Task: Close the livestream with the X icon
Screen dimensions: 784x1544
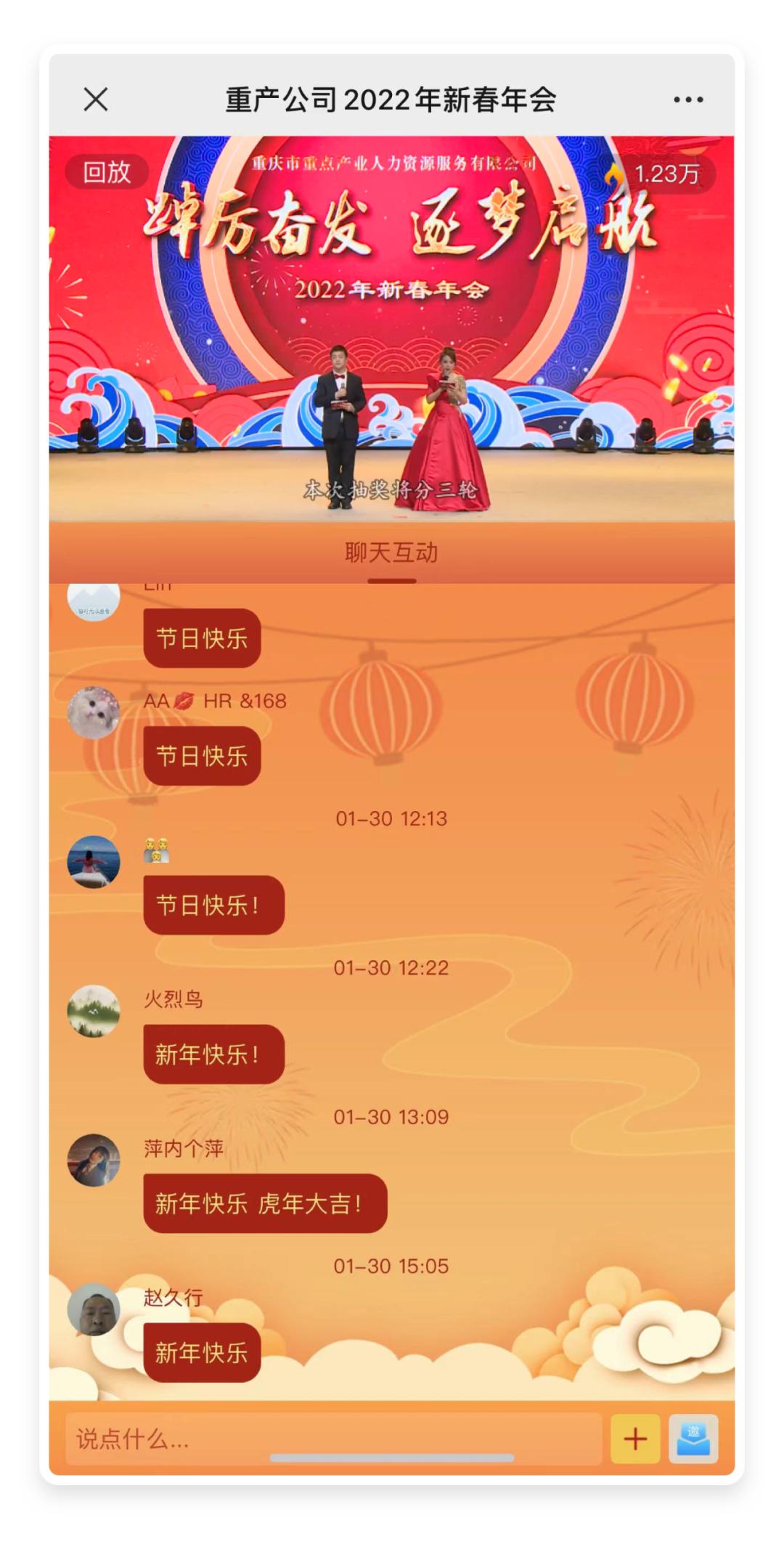Action: [97, 98]
